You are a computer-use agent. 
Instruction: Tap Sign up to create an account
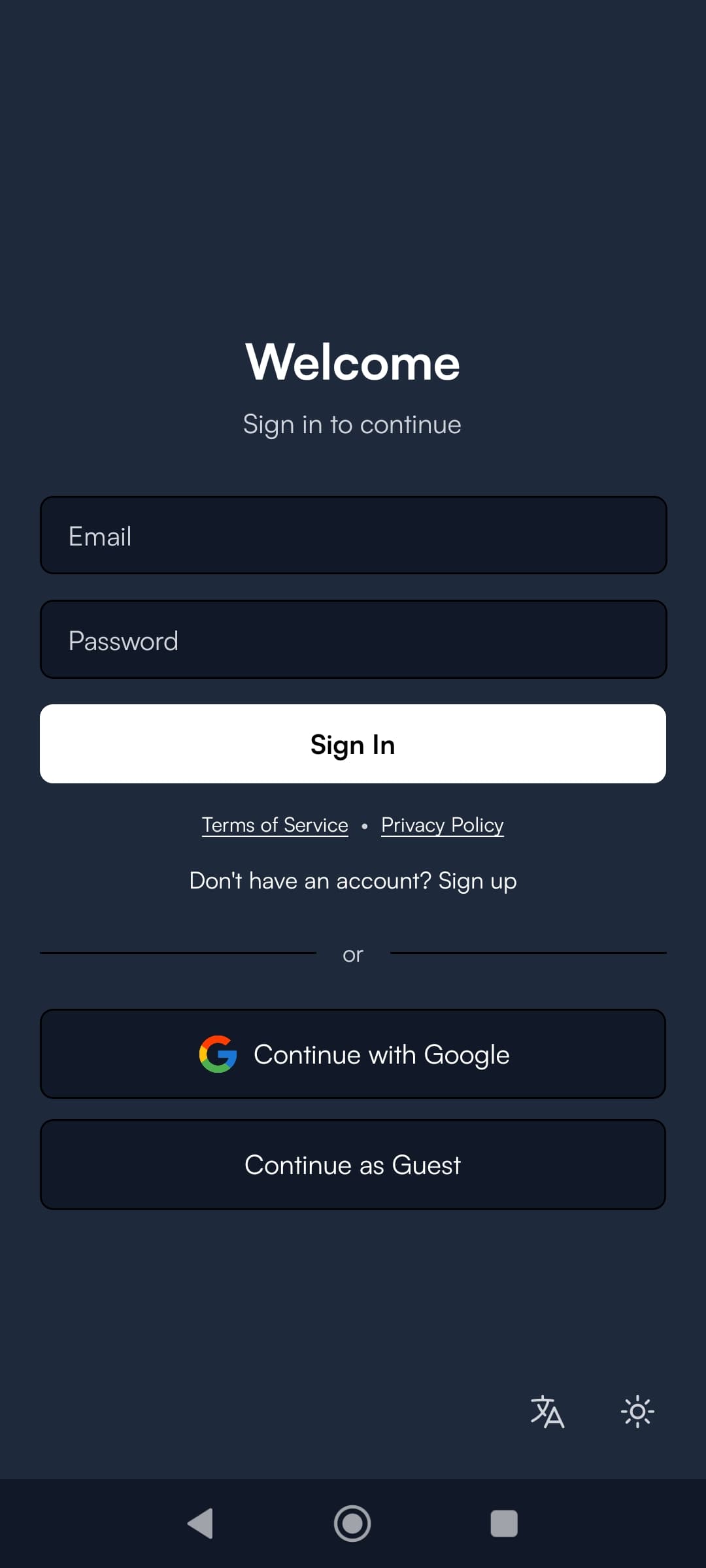478,880
